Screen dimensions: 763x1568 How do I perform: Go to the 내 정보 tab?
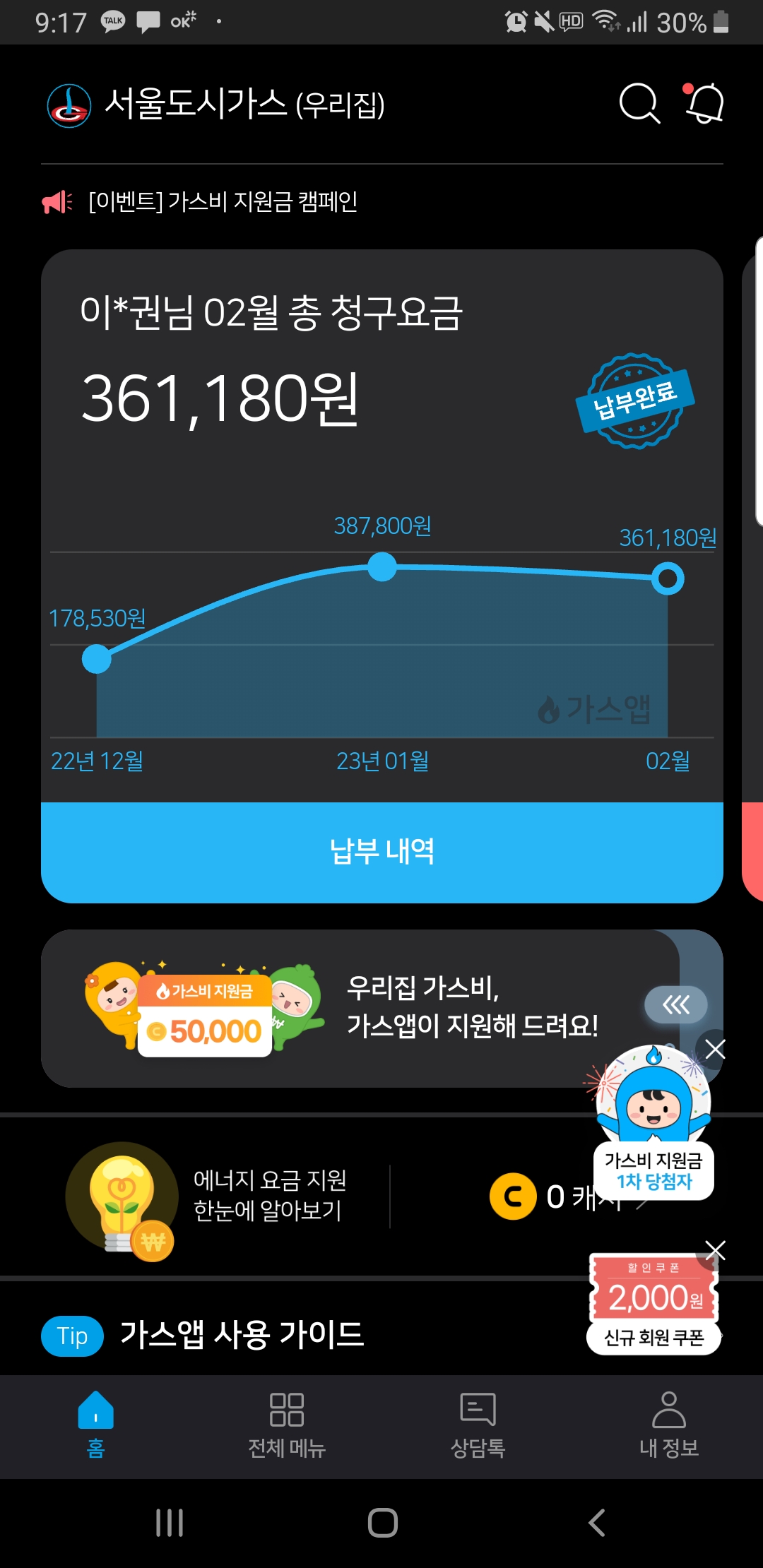pos(668,1424)
